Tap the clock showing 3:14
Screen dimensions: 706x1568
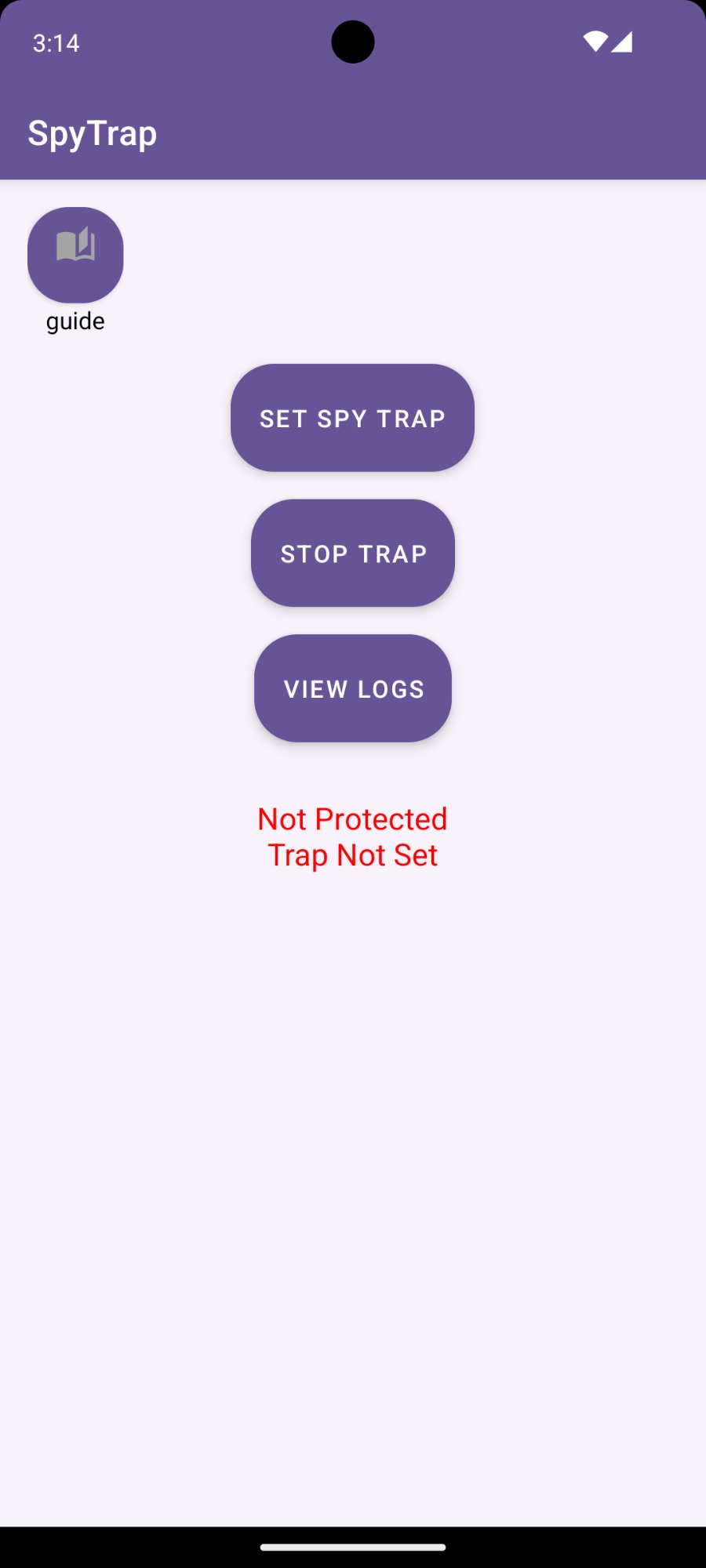click(55, 44)
